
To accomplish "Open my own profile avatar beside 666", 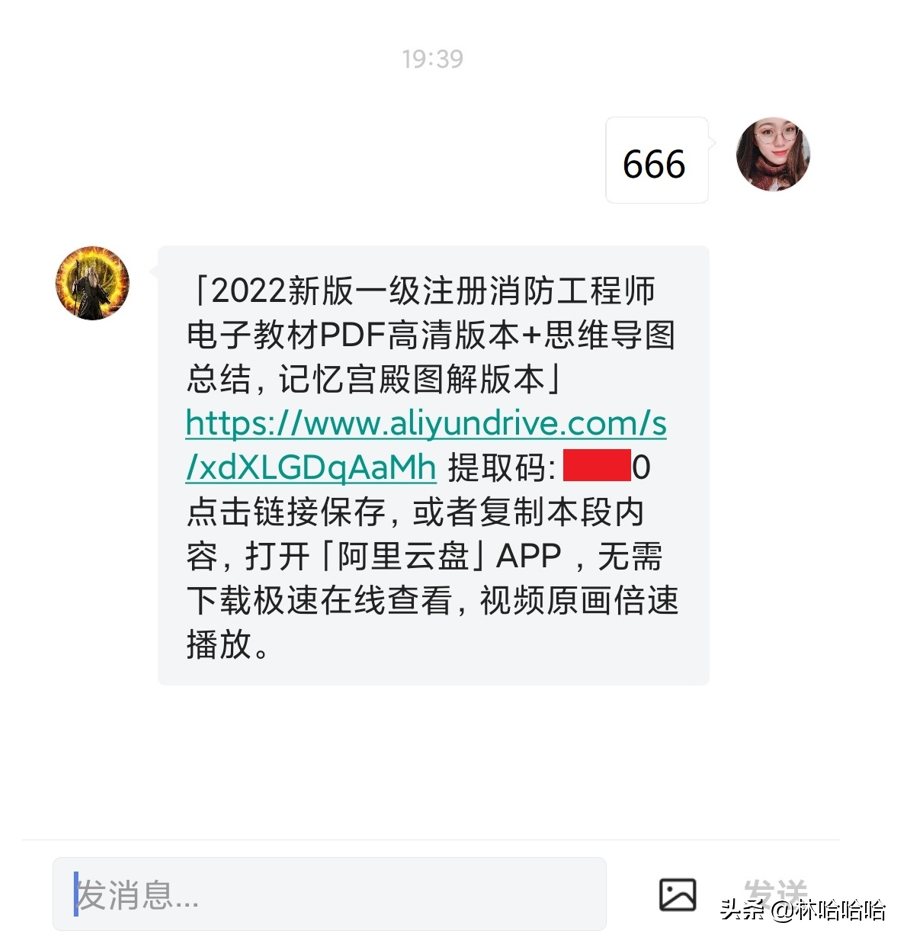I will (772, 155).
